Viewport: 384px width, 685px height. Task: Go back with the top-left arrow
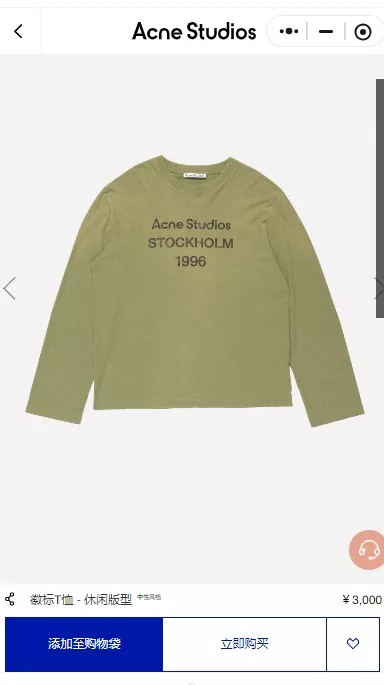point(18,31)
